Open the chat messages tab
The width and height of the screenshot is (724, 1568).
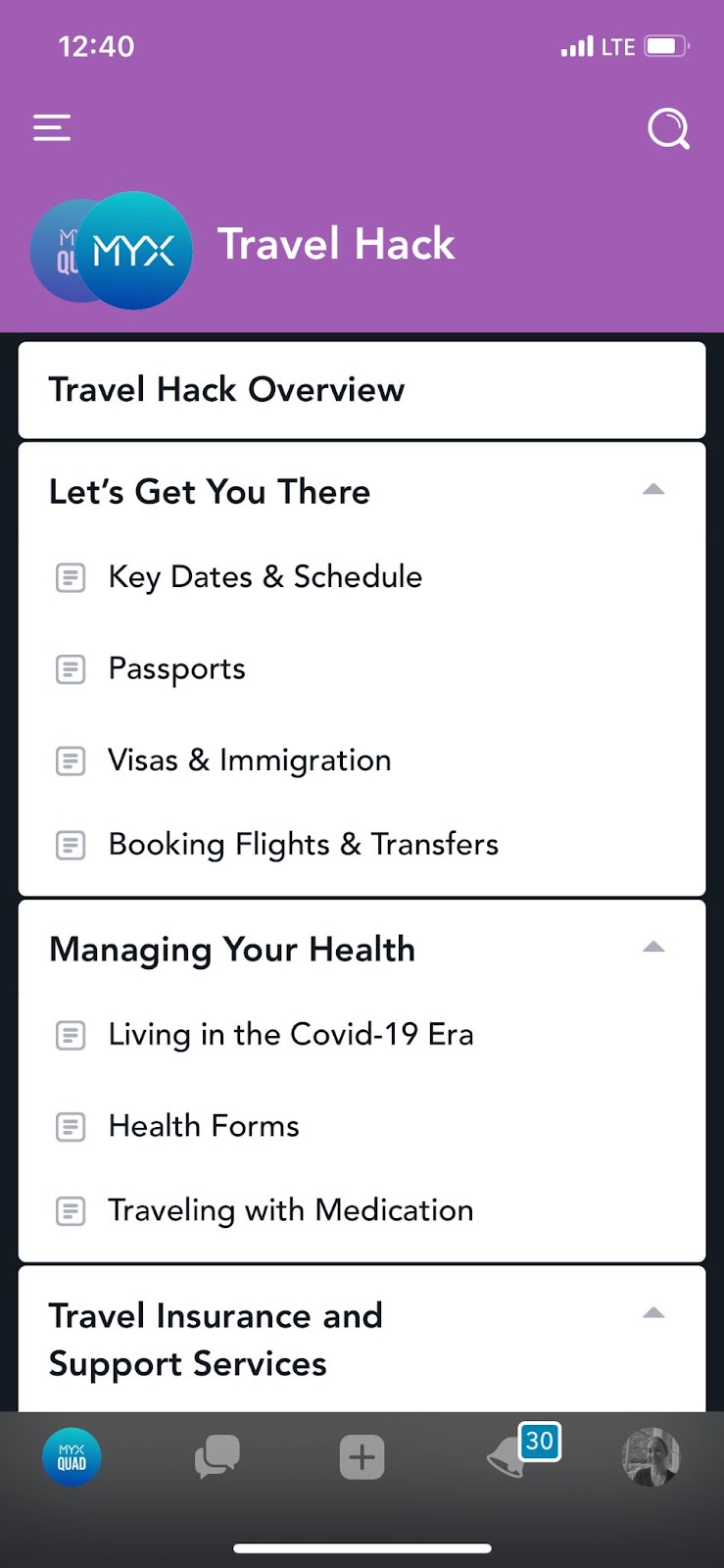coord(217,1457)
